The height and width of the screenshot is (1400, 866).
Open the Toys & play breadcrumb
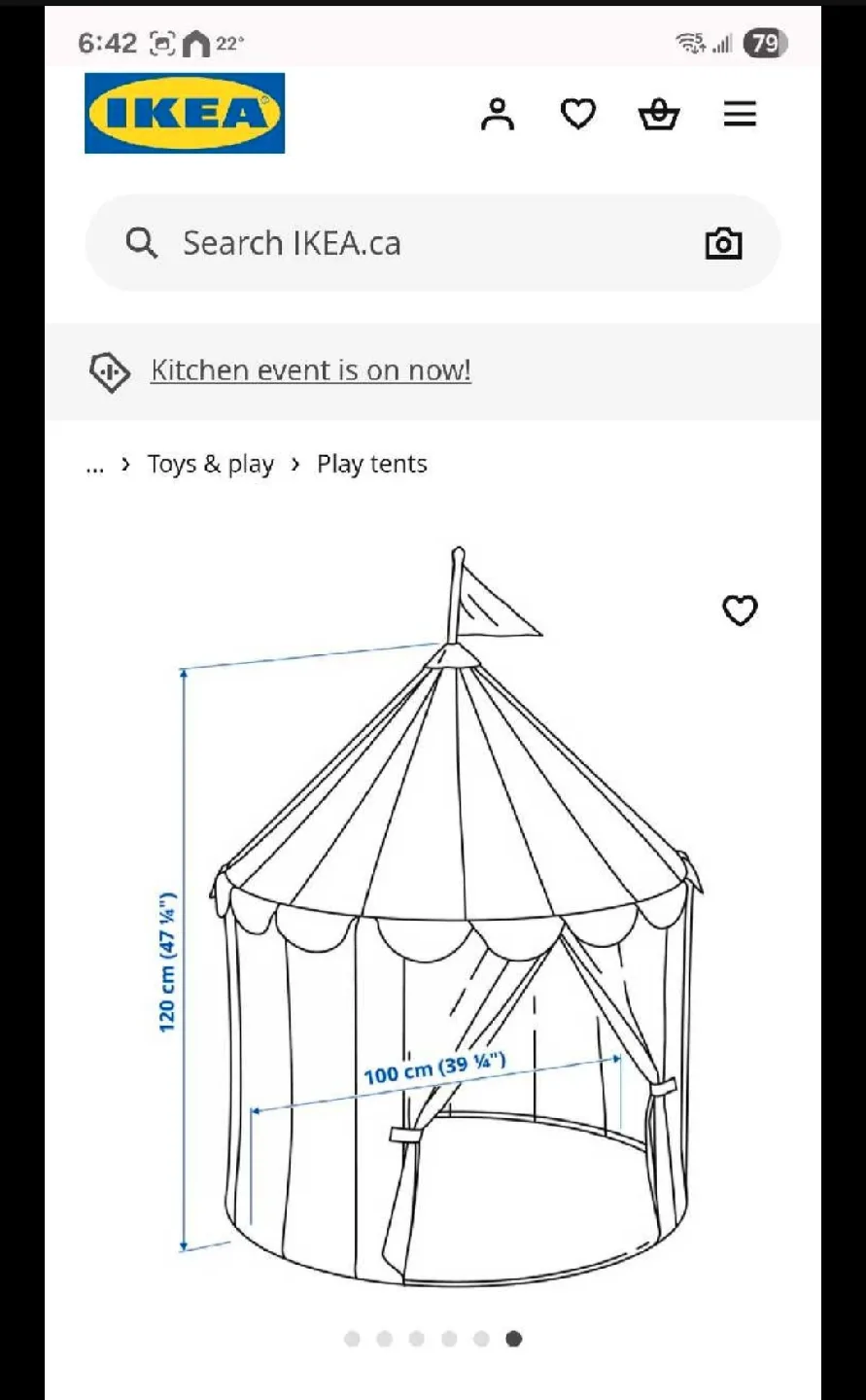211,464
